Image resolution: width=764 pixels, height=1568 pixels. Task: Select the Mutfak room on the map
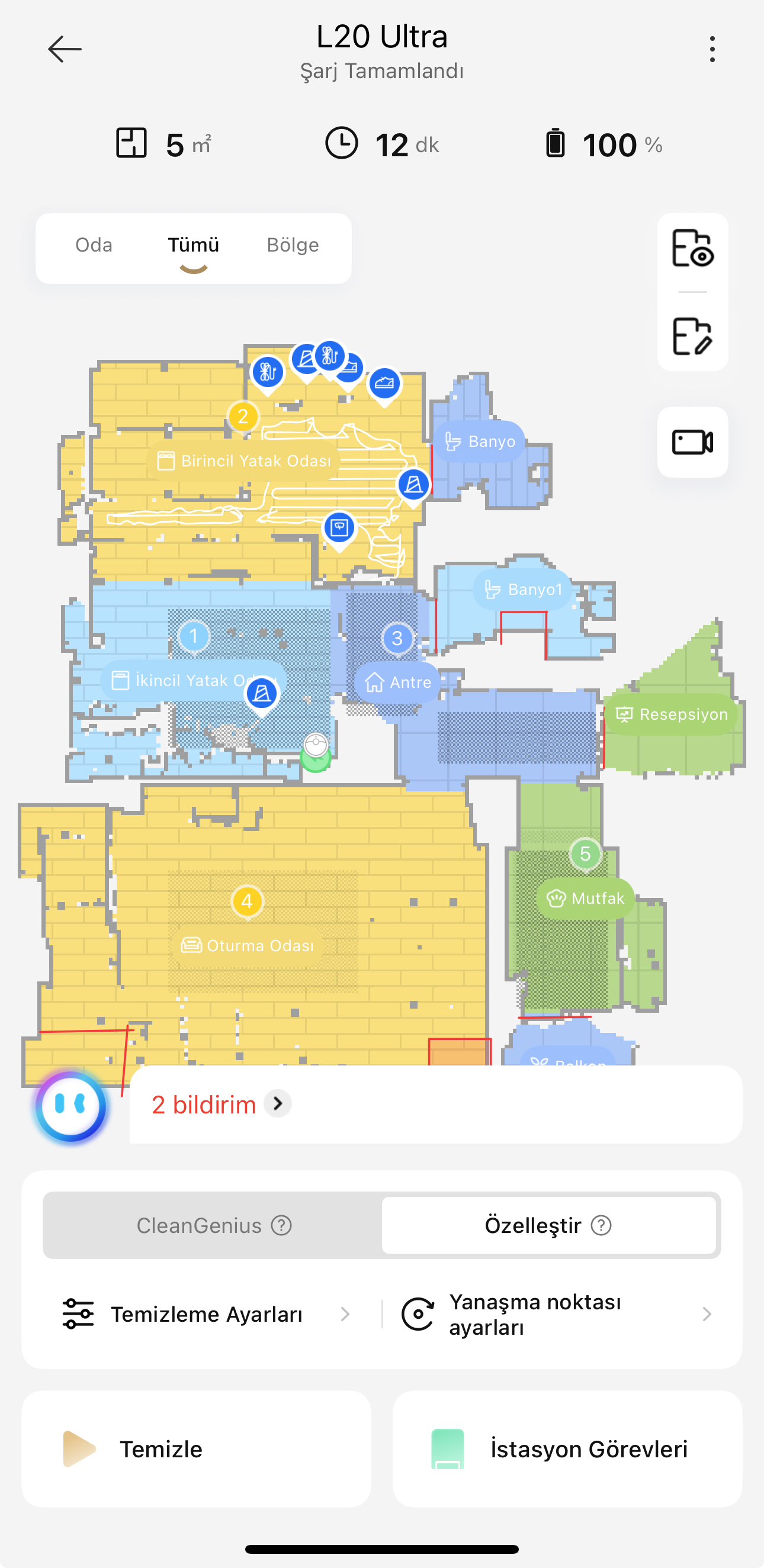tap(586, 899)
